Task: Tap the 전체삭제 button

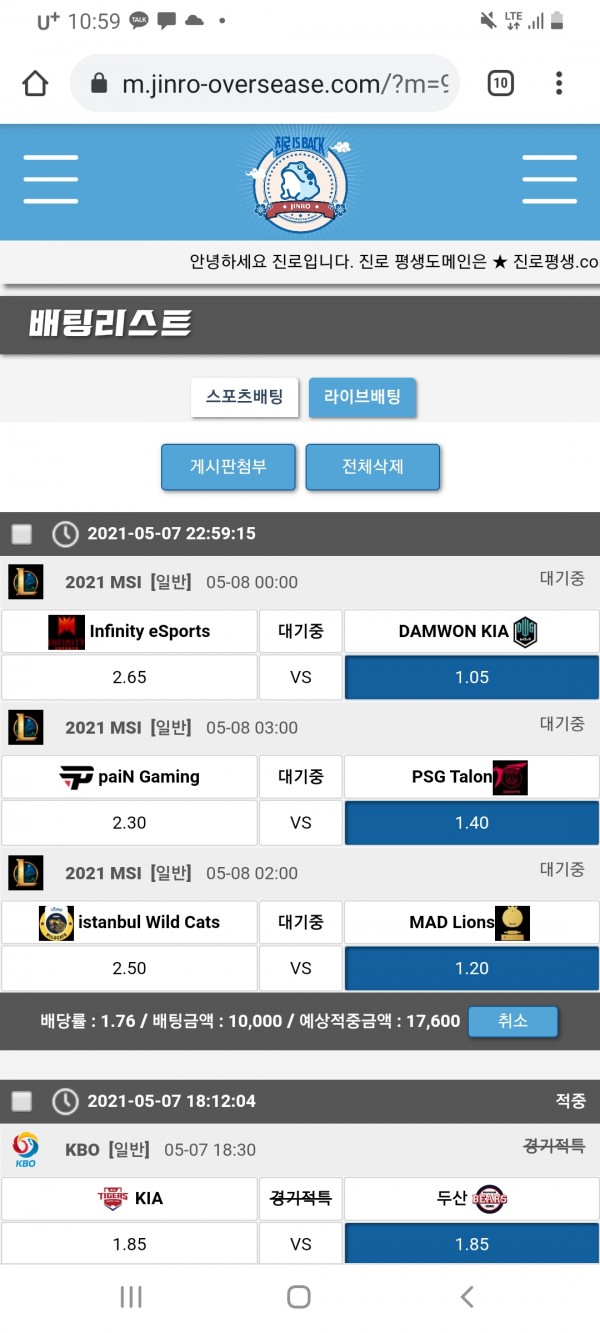Action: click(372, 467)
